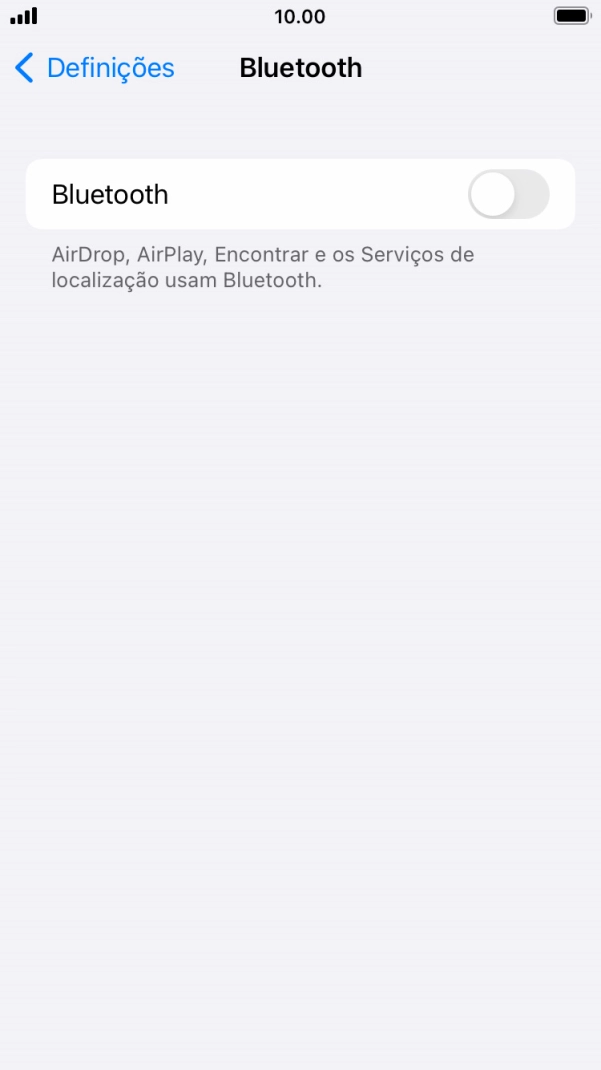
Task: Turn on the Bluetooth switch
Action: pos(508,194)
